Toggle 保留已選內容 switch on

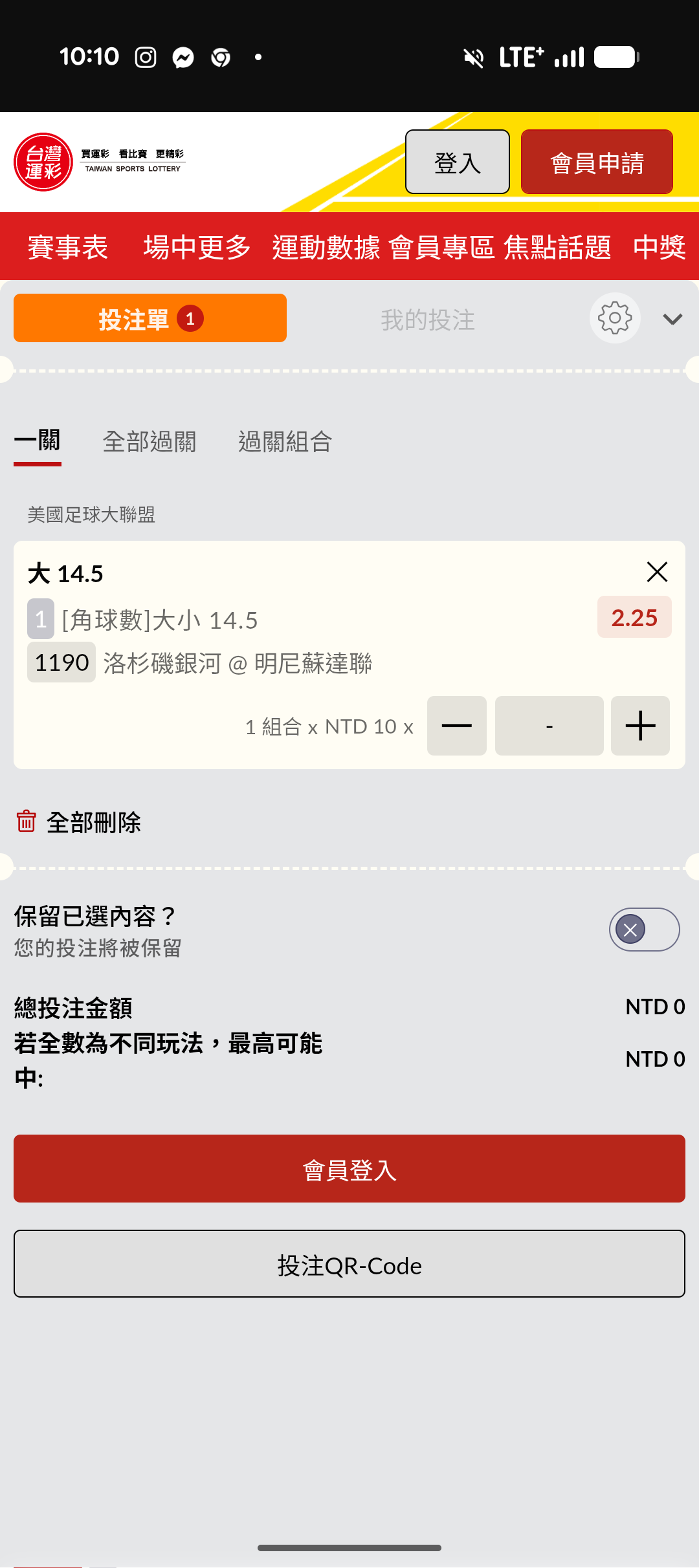point(644,930)
